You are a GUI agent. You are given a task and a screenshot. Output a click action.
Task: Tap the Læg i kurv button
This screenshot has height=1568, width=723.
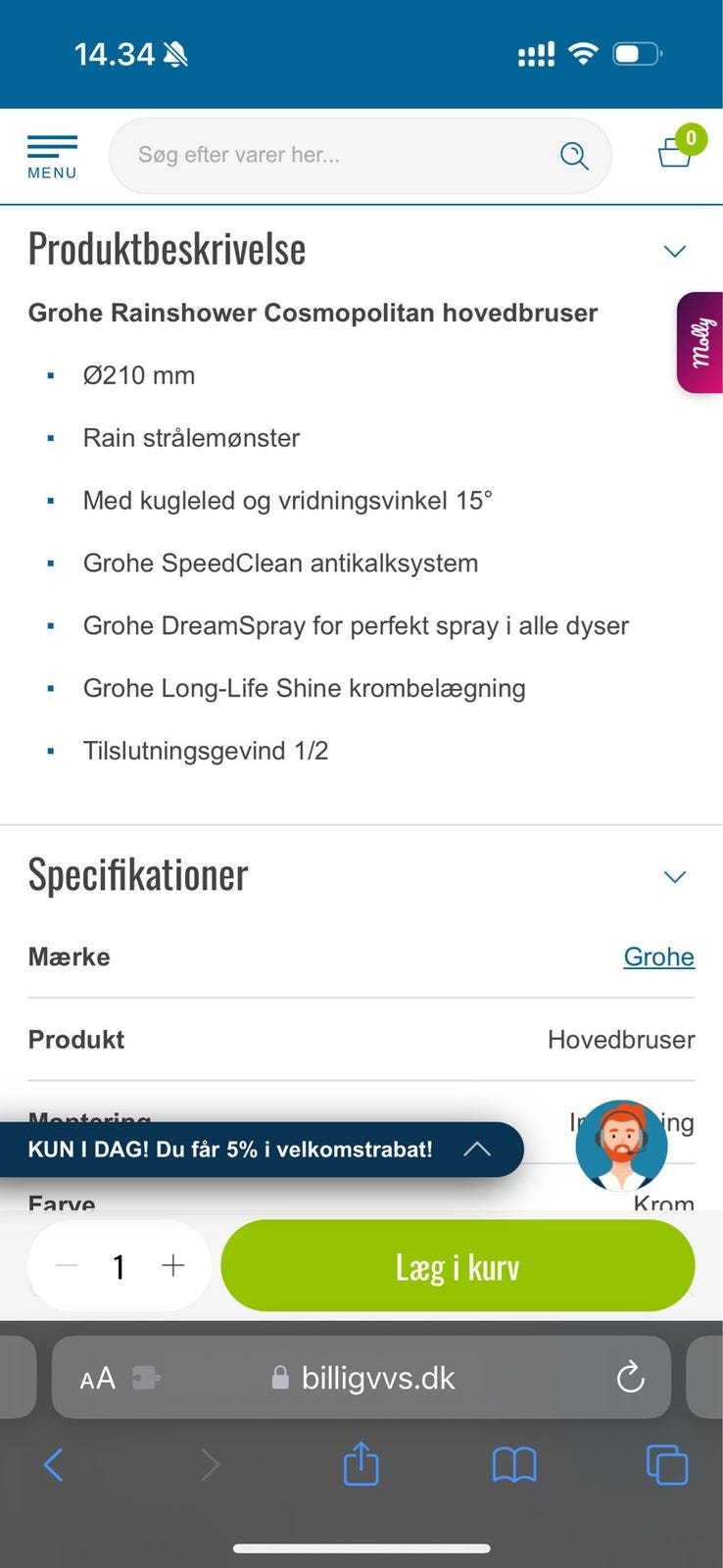[x=457, y=1265]
